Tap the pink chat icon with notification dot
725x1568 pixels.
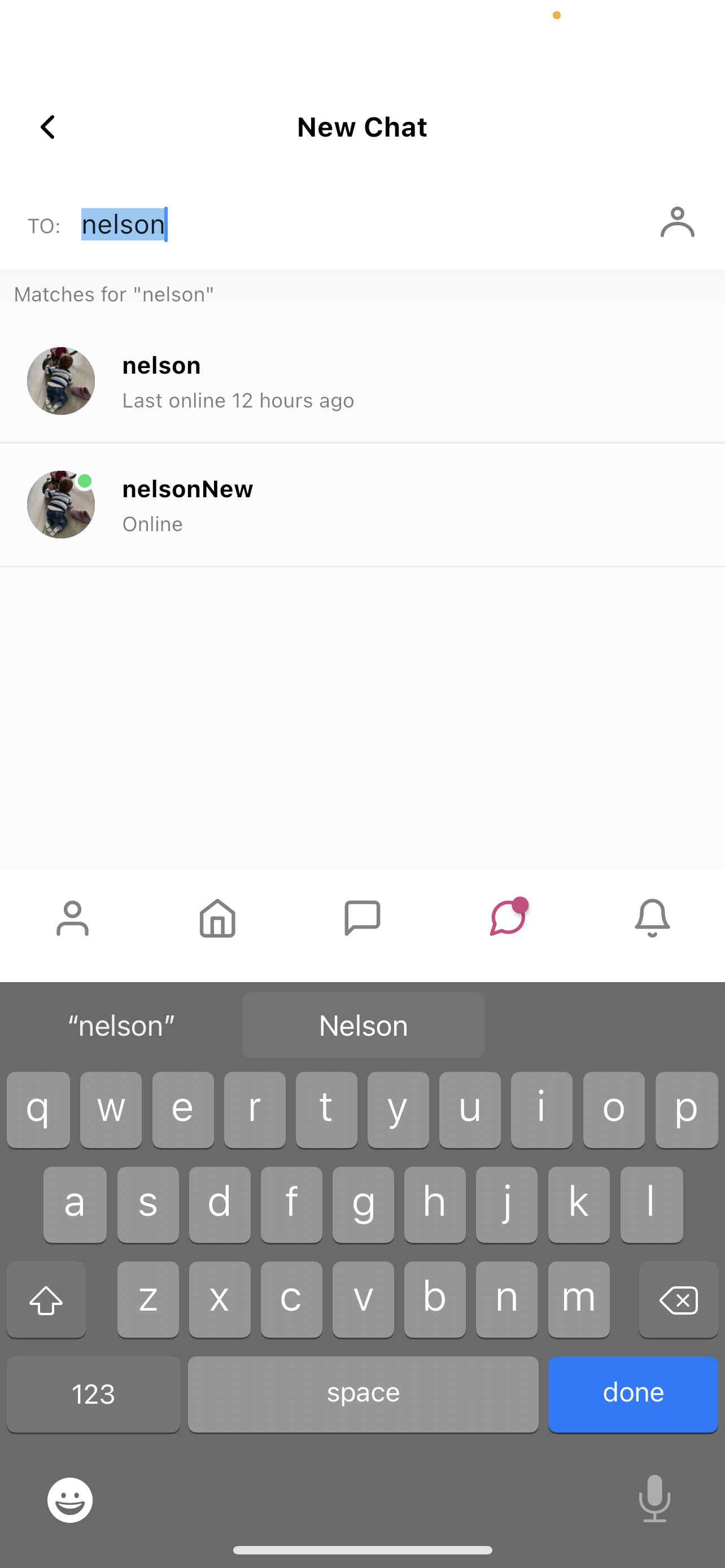point(508,918)
